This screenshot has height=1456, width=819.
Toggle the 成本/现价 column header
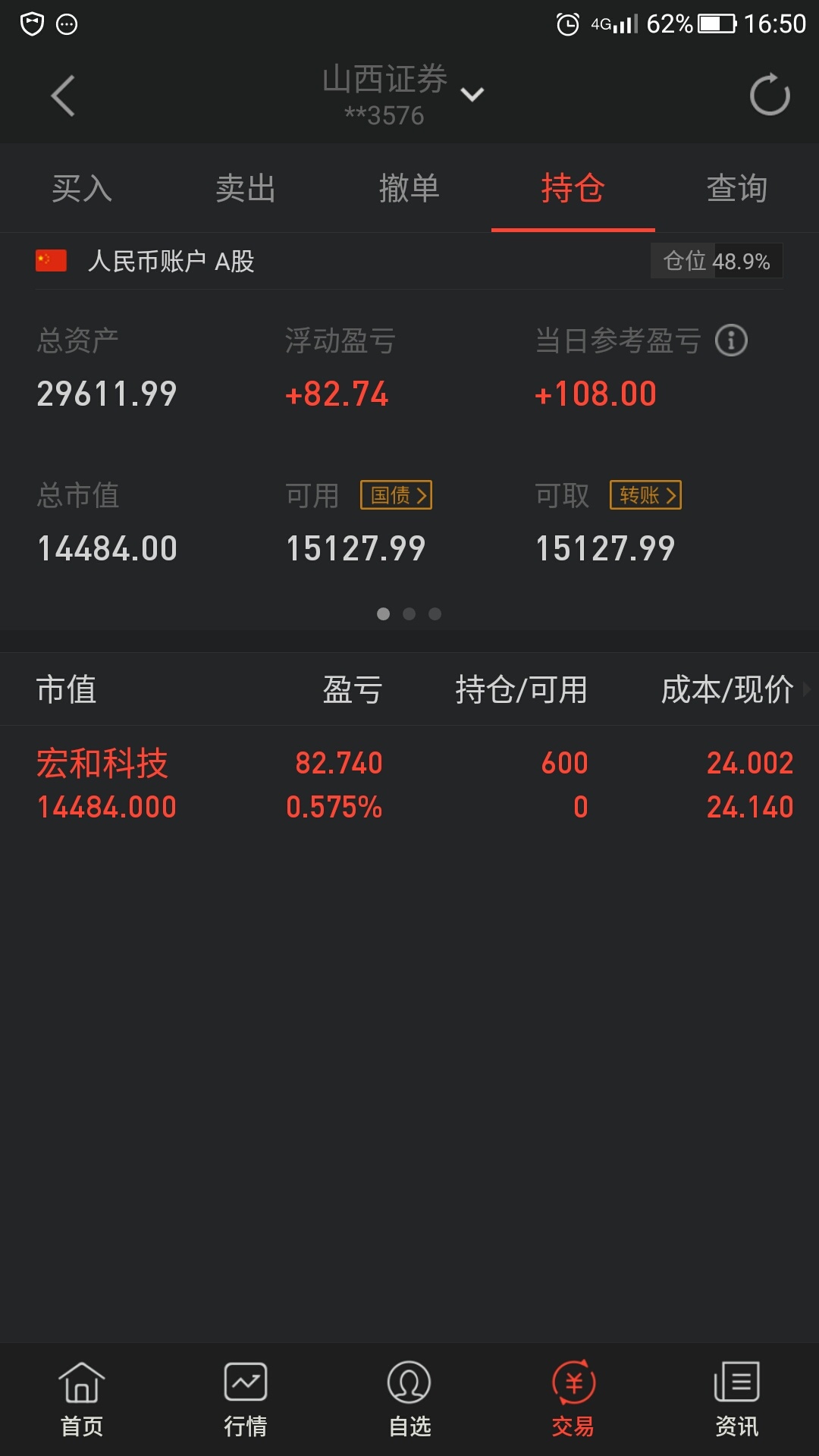pyautogui.click(x=728, y=690)
